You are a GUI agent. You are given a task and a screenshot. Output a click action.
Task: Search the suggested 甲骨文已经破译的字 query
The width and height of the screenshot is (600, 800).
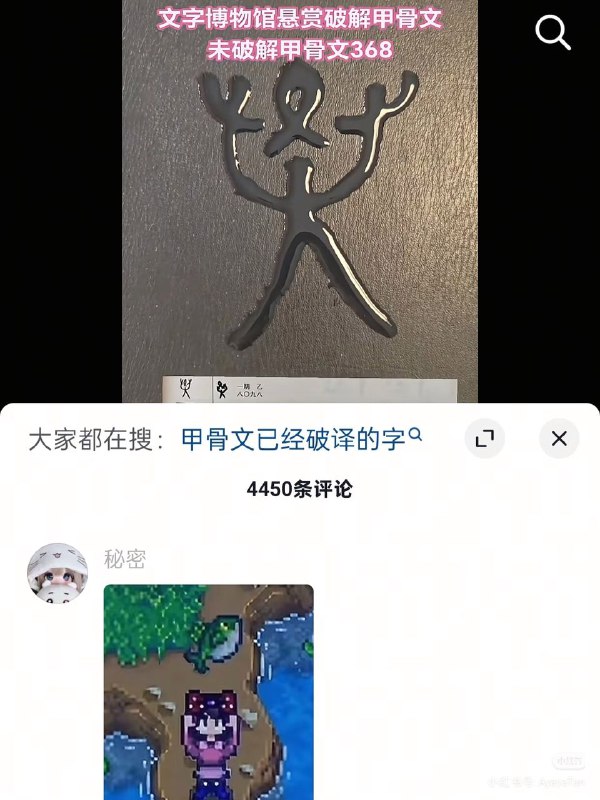pos(300,438)
